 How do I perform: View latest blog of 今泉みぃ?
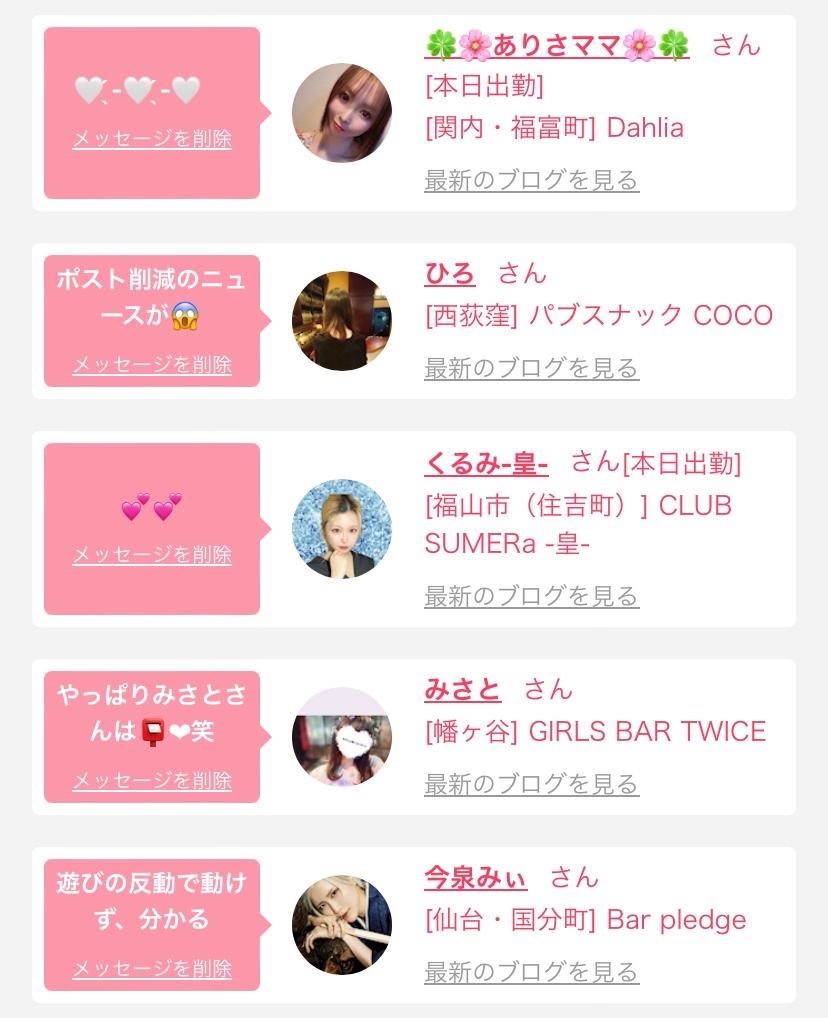[x=531, y=972]
